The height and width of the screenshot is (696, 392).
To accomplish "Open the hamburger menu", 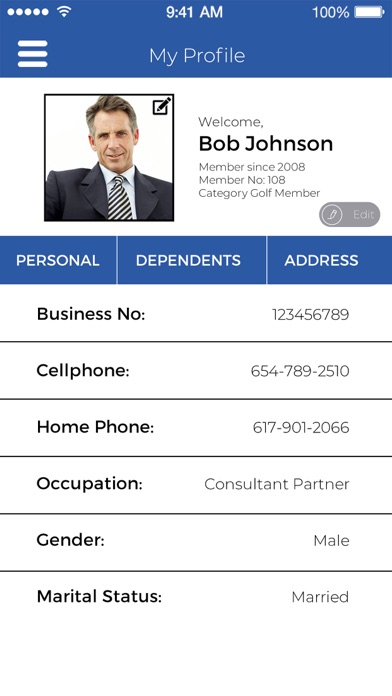I will click(x=32, y=54).
